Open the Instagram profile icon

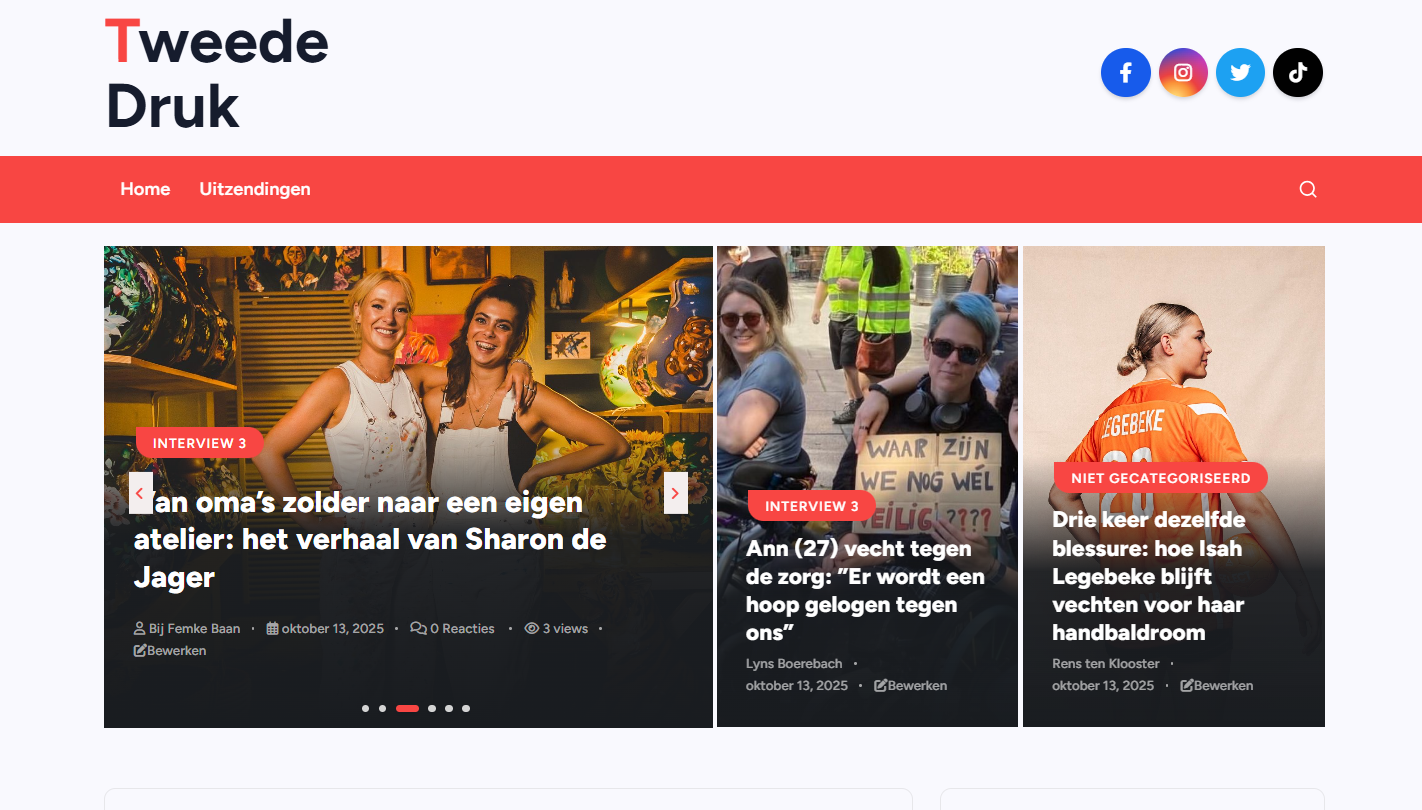coord(1183,73)
